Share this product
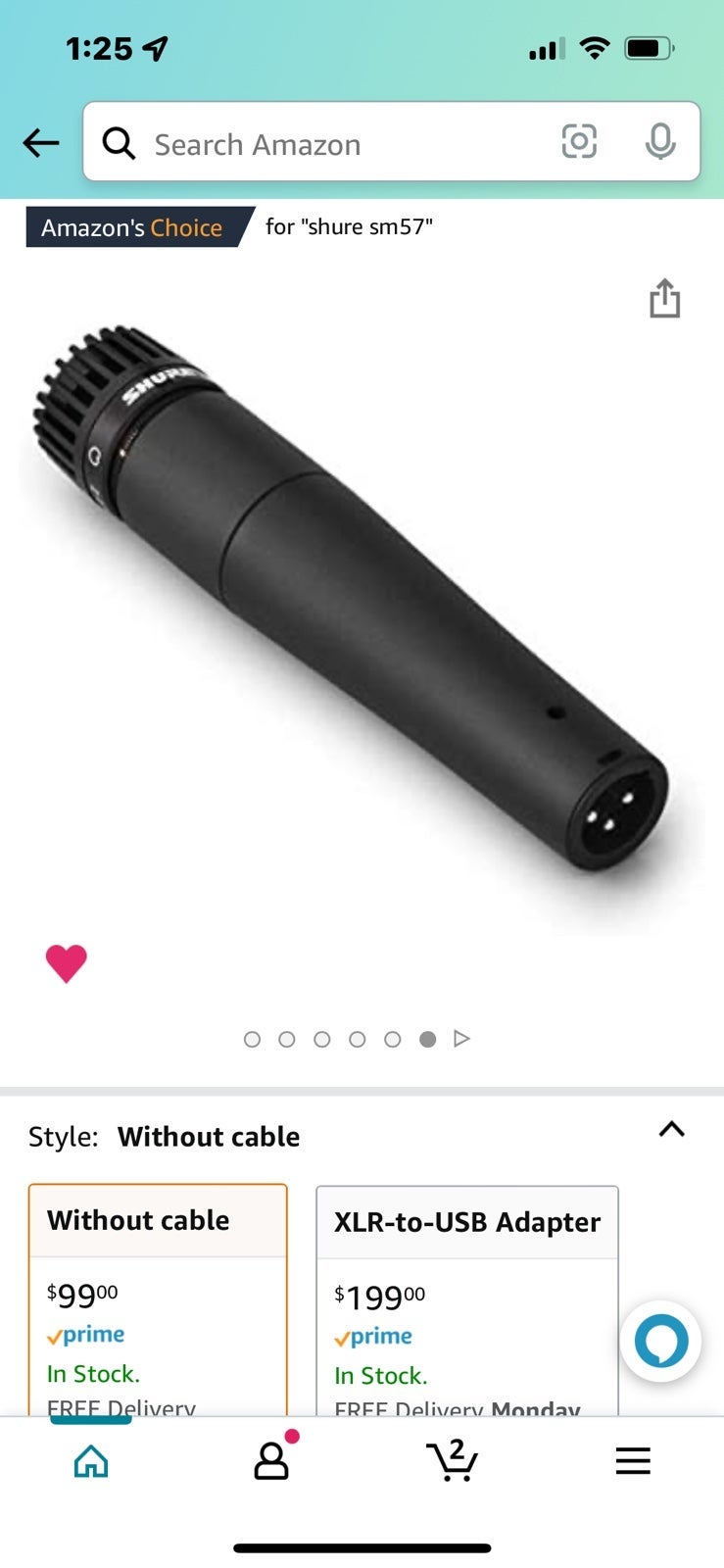The width and height of the screenshot is (724, 1568). pyautogui.click(x=664, y=299)
